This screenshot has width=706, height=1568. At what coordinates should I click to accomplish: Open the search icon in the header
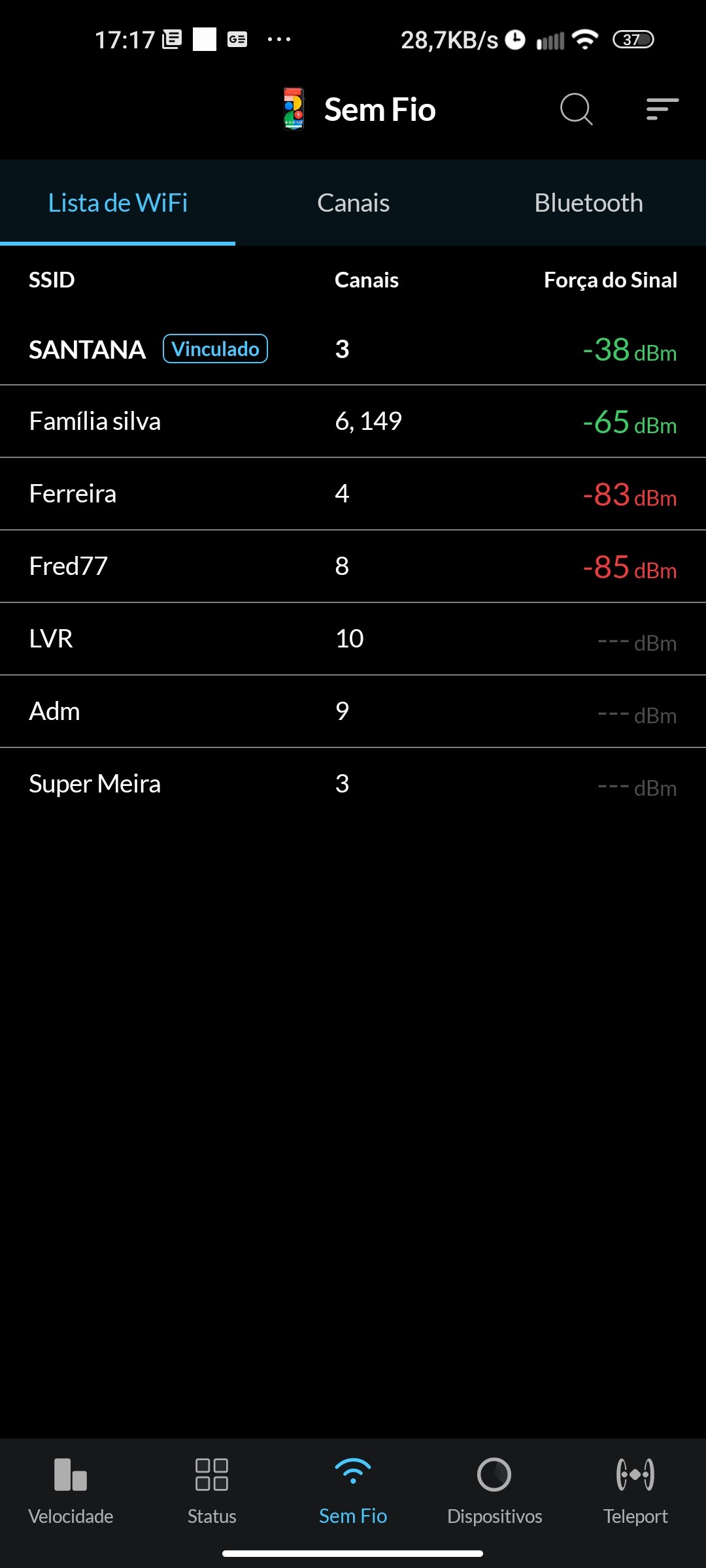(576, 109)
